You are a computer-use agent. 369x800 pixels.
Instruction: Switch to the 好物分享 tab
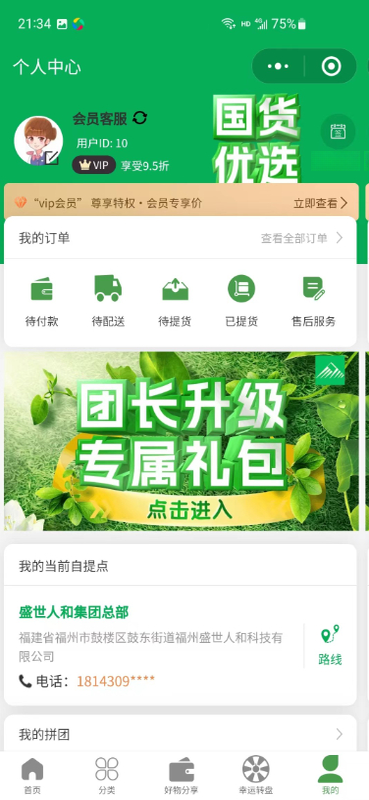(x=181, y=776)
